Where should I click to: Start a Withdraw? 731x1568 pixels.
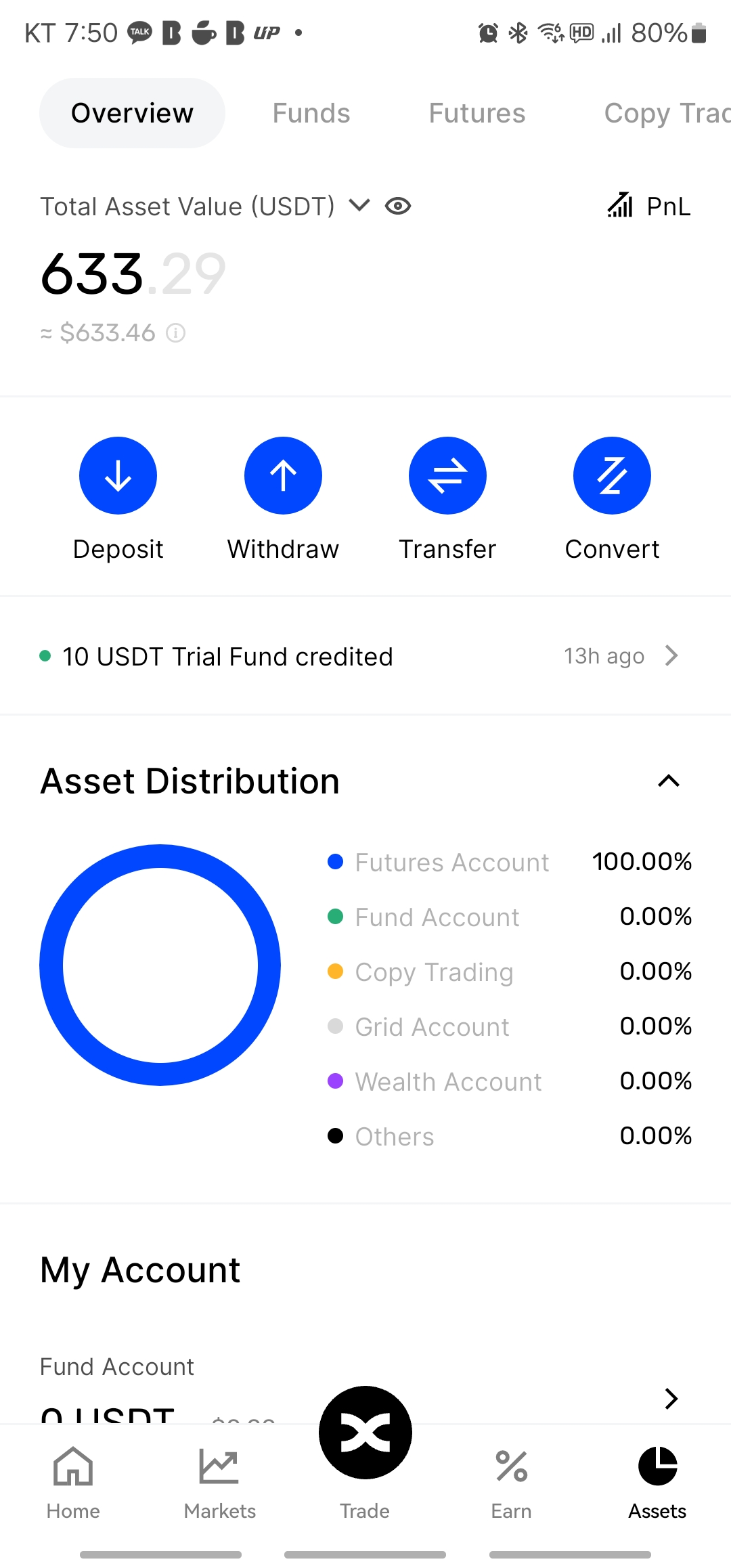click(283, 476)
